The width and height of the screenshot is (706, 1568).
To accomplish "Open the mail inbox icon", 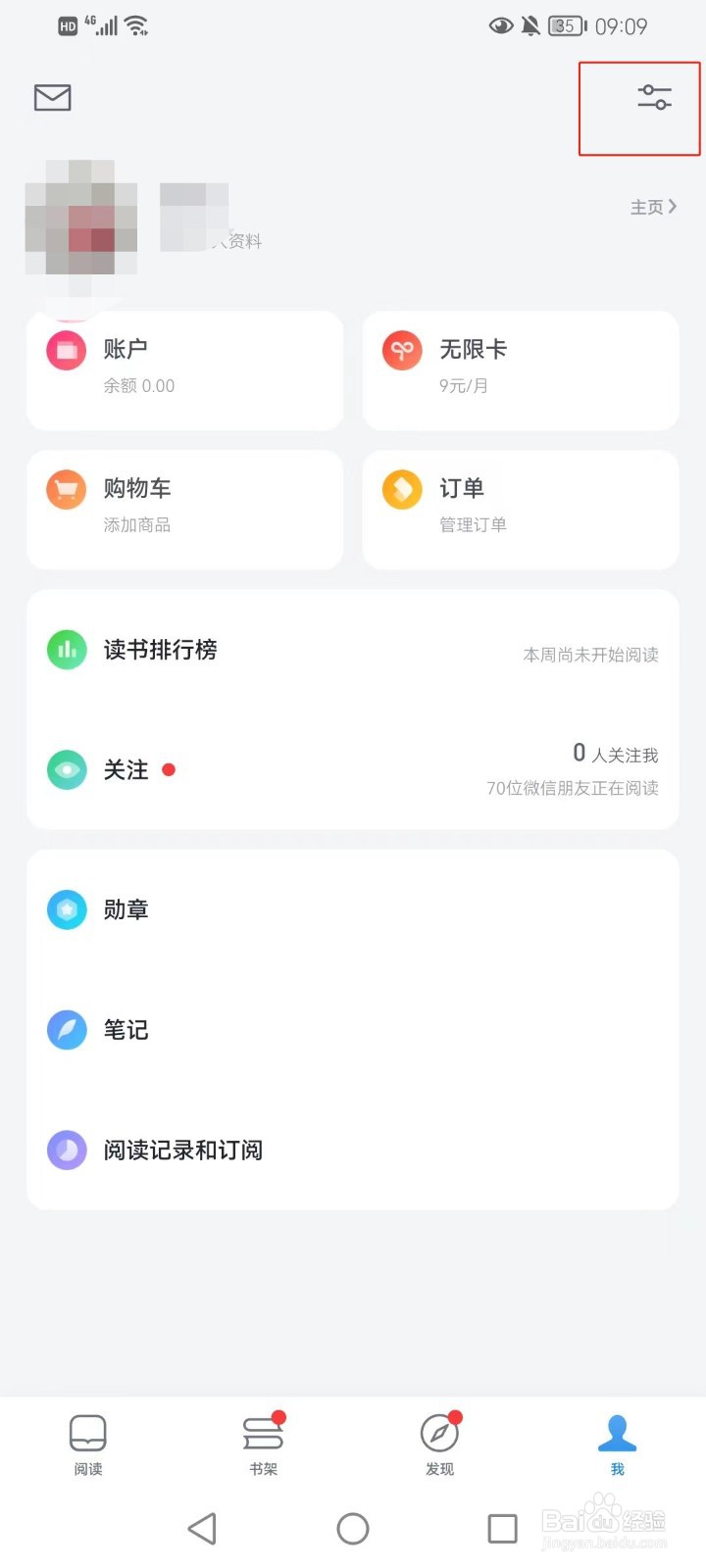I will [52, 97].
